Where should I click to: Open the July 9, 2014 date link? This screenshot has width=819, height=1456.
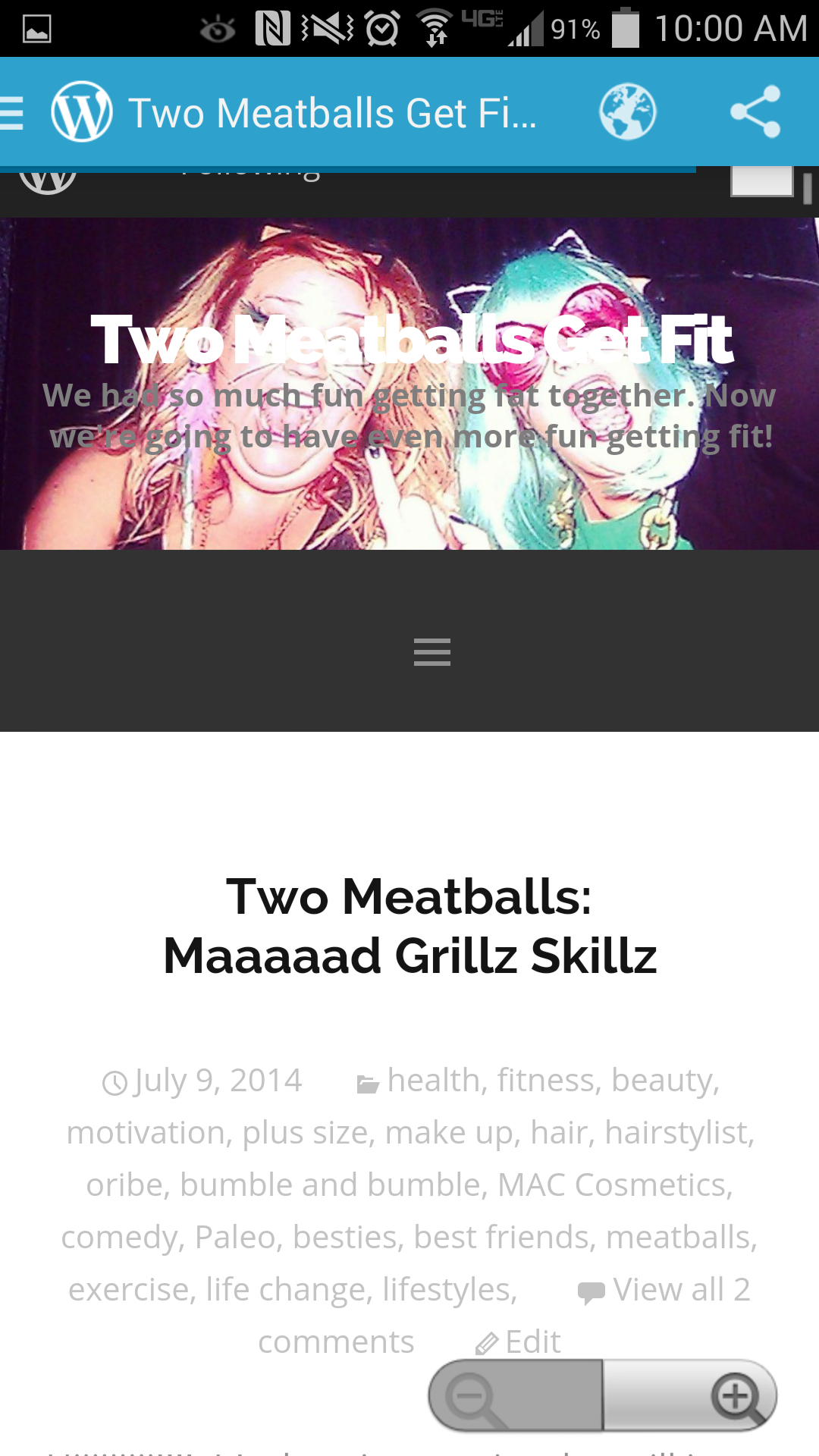pyautogui.click(x=217, y=1081)
